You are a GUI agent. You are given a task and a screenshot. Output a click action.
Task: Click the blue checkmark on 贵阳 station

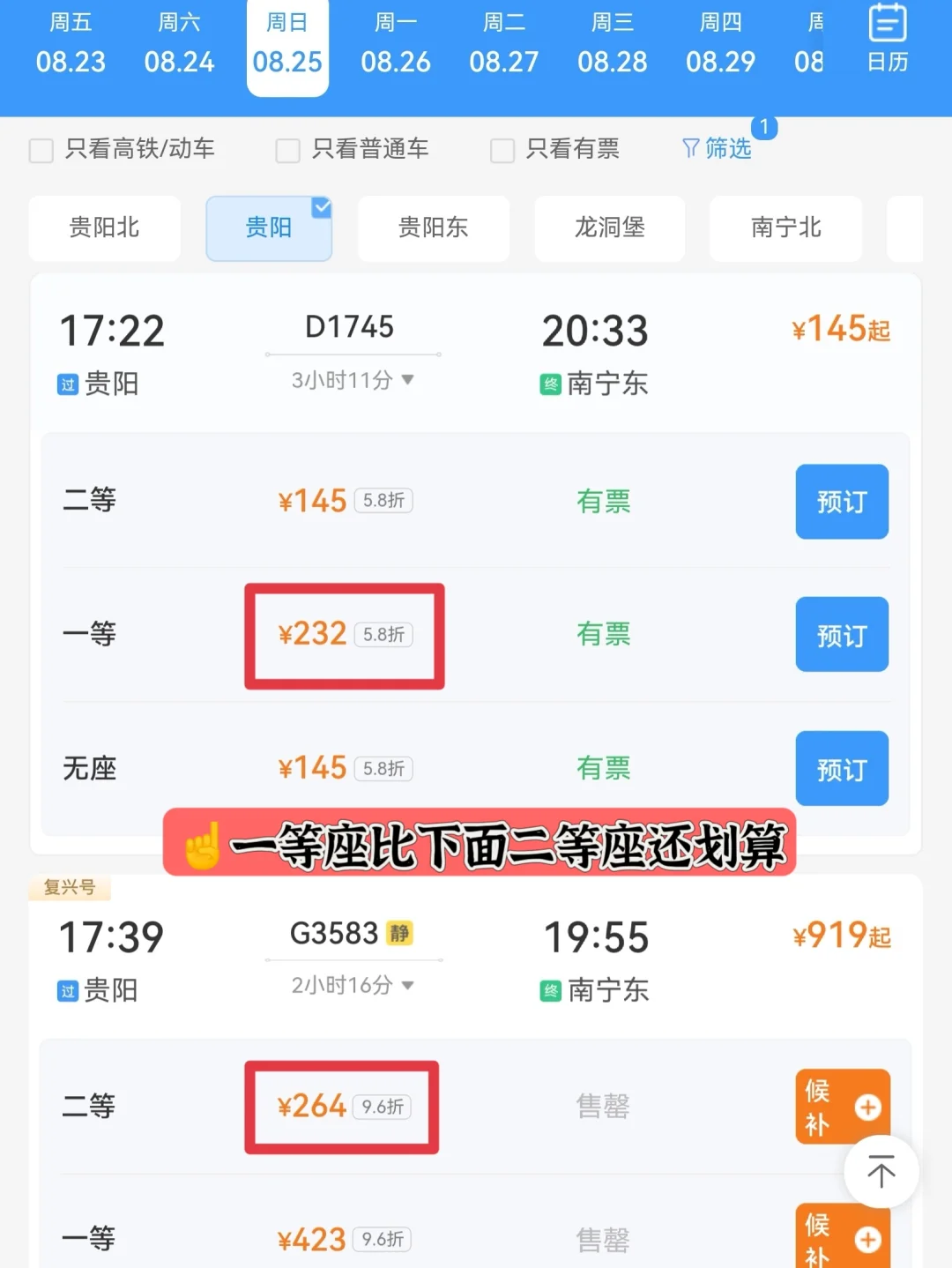tap(321, 210)
